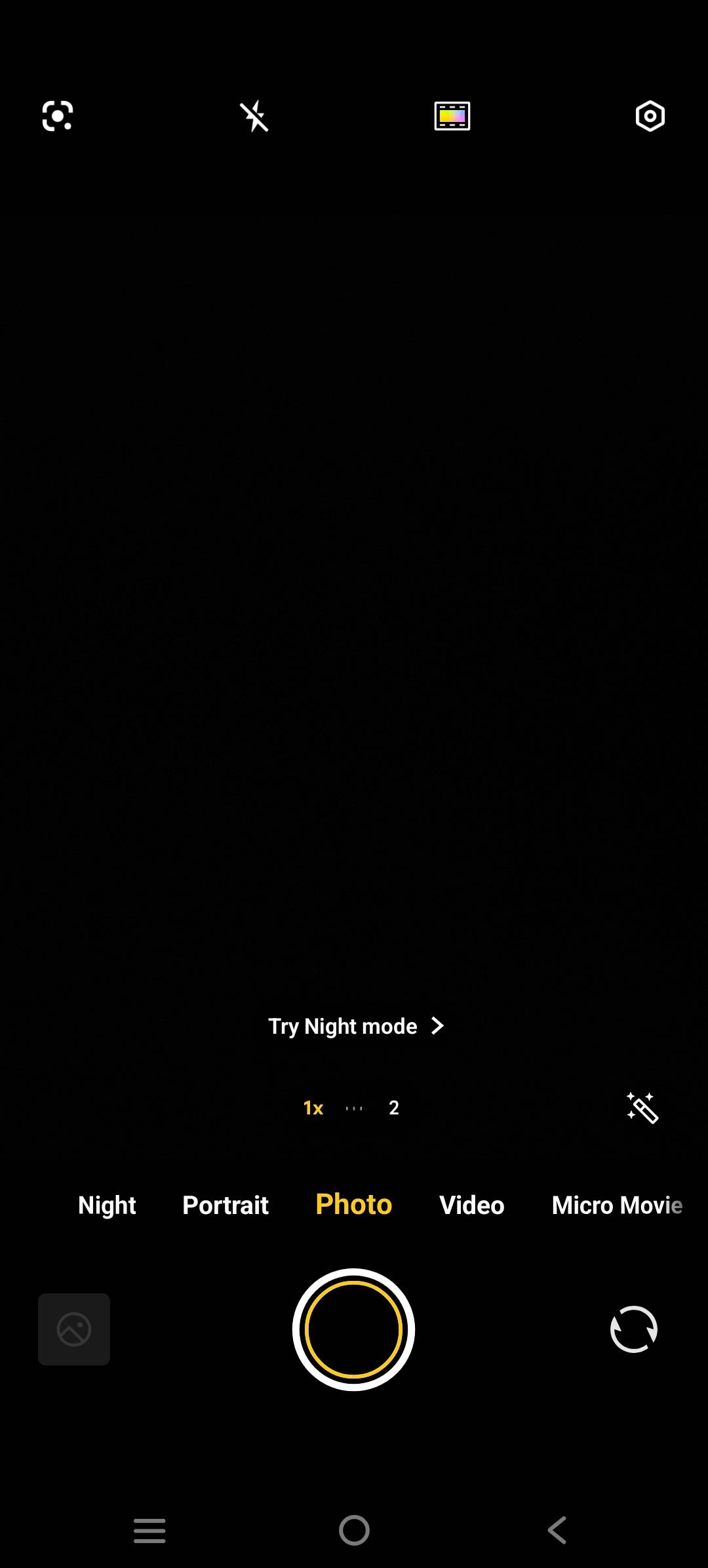
Task: Enable 1x zoom level
Action: [313, 1108]
